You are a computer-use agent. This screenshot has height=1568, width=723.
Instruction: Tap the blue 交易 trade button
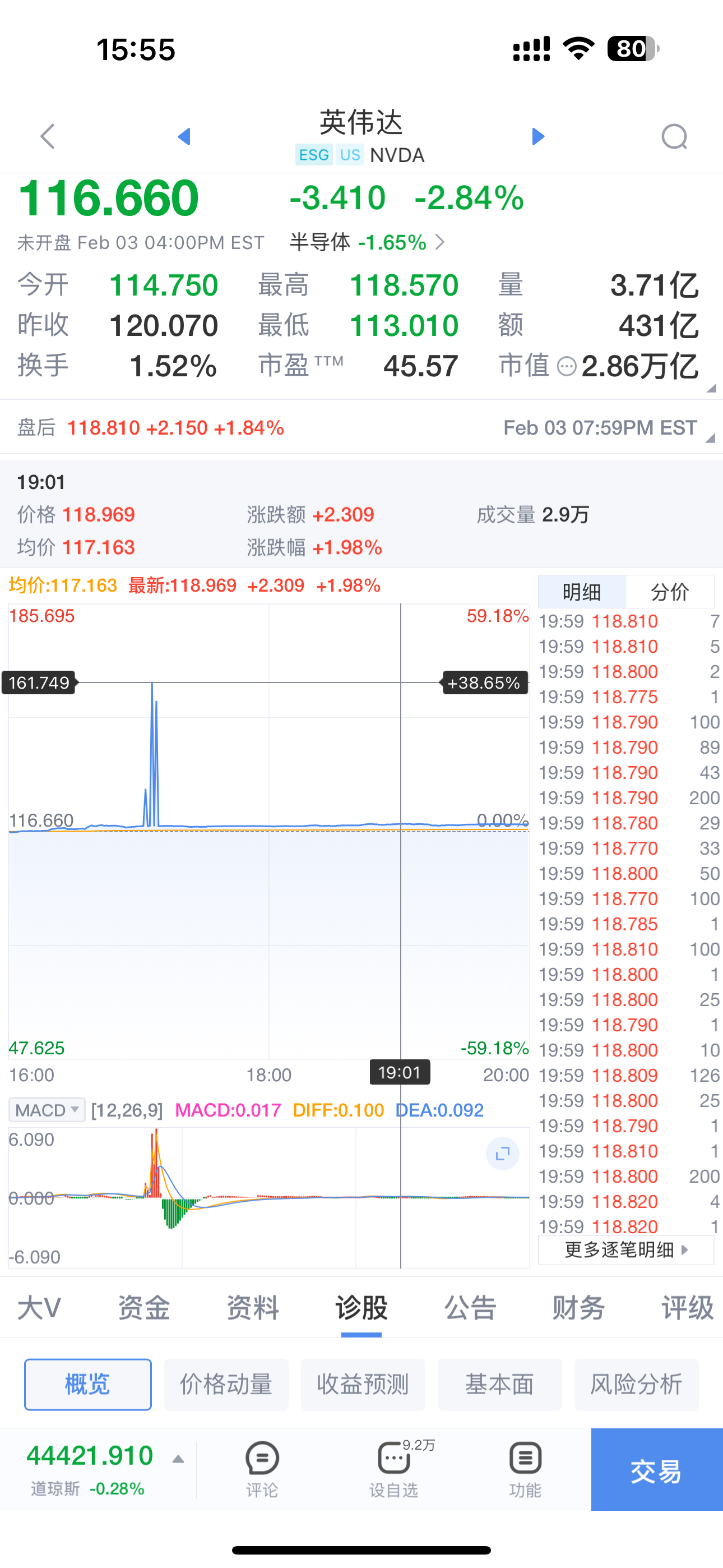click(x=657, y=1469)
